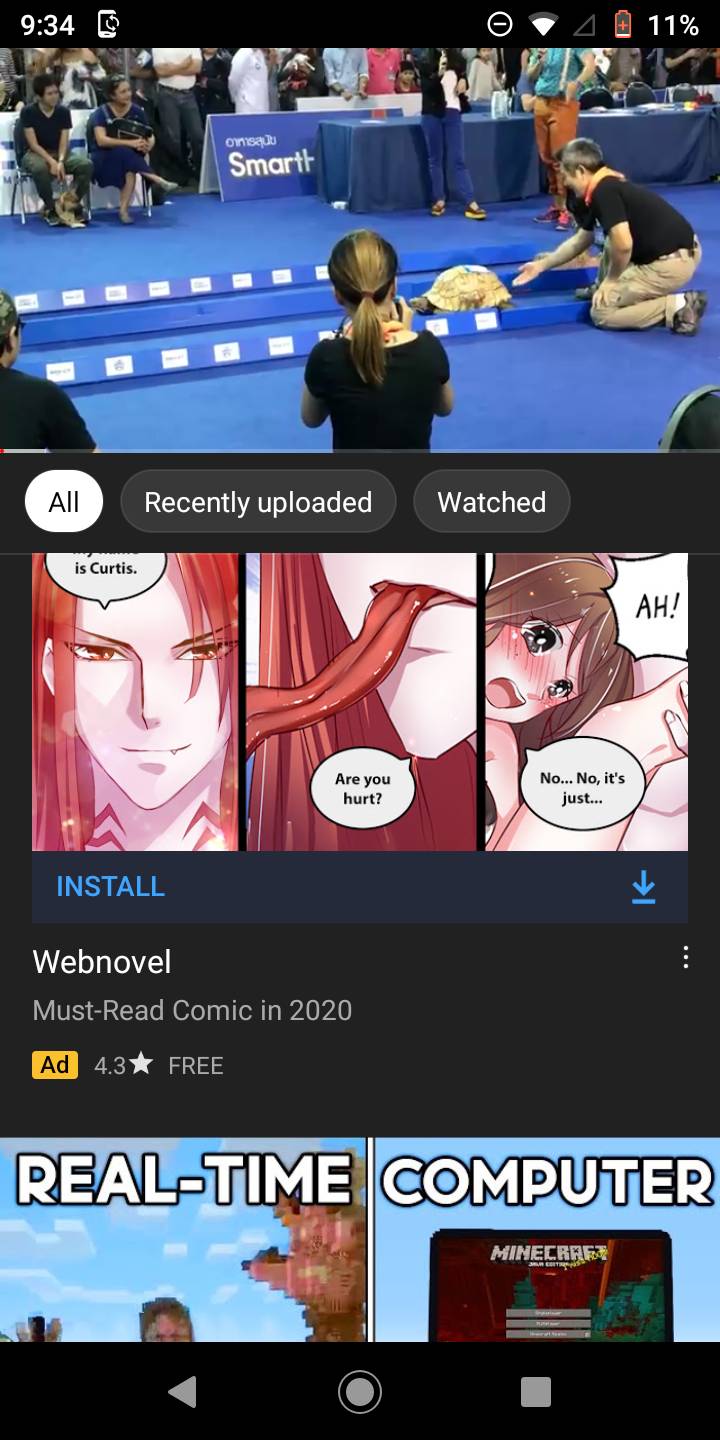Tap the turtle race video player
The width and height of the screenshot is (720, 1440).
pyautogui.click(x=360, y=250)
